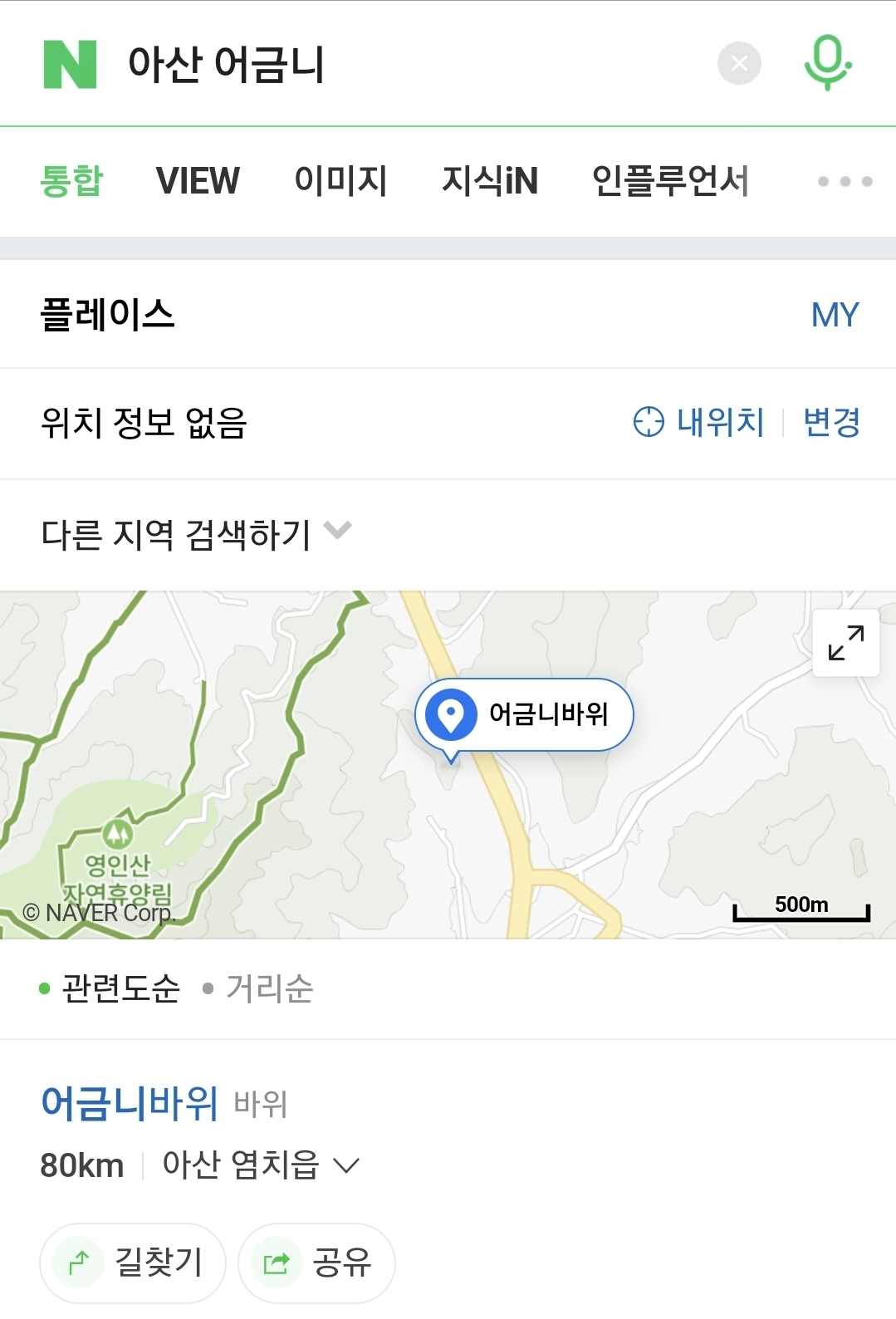Open the MY places link

[x=835, y=315]
